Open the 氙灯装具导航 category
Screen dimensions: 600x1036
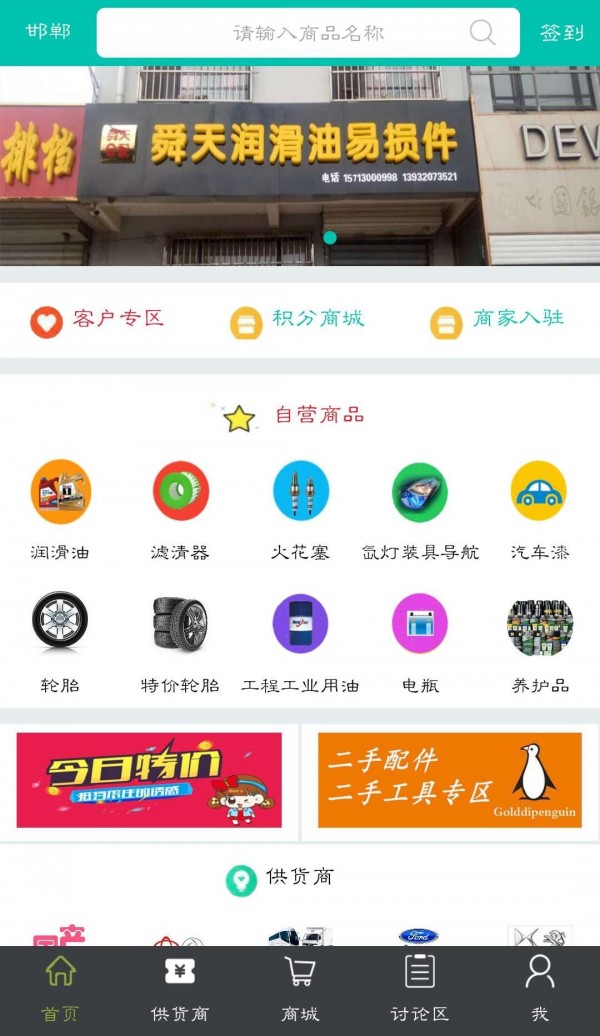coord(420,508)
